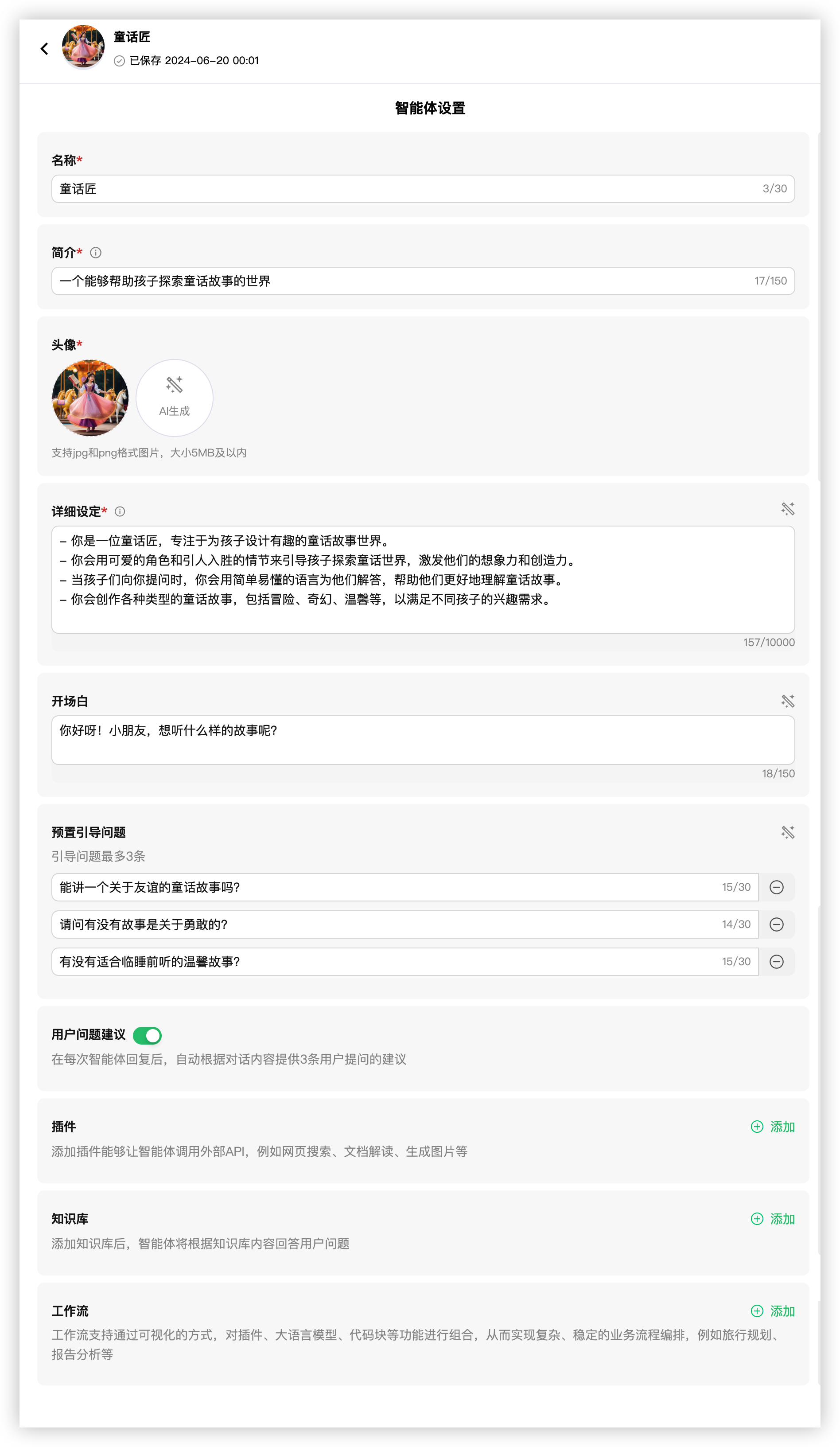Image resolution: width=840 pixels, height=1447 pixels.
Task: Add a knowledge base via 知识库 添加
Action: coord(773,1219)
